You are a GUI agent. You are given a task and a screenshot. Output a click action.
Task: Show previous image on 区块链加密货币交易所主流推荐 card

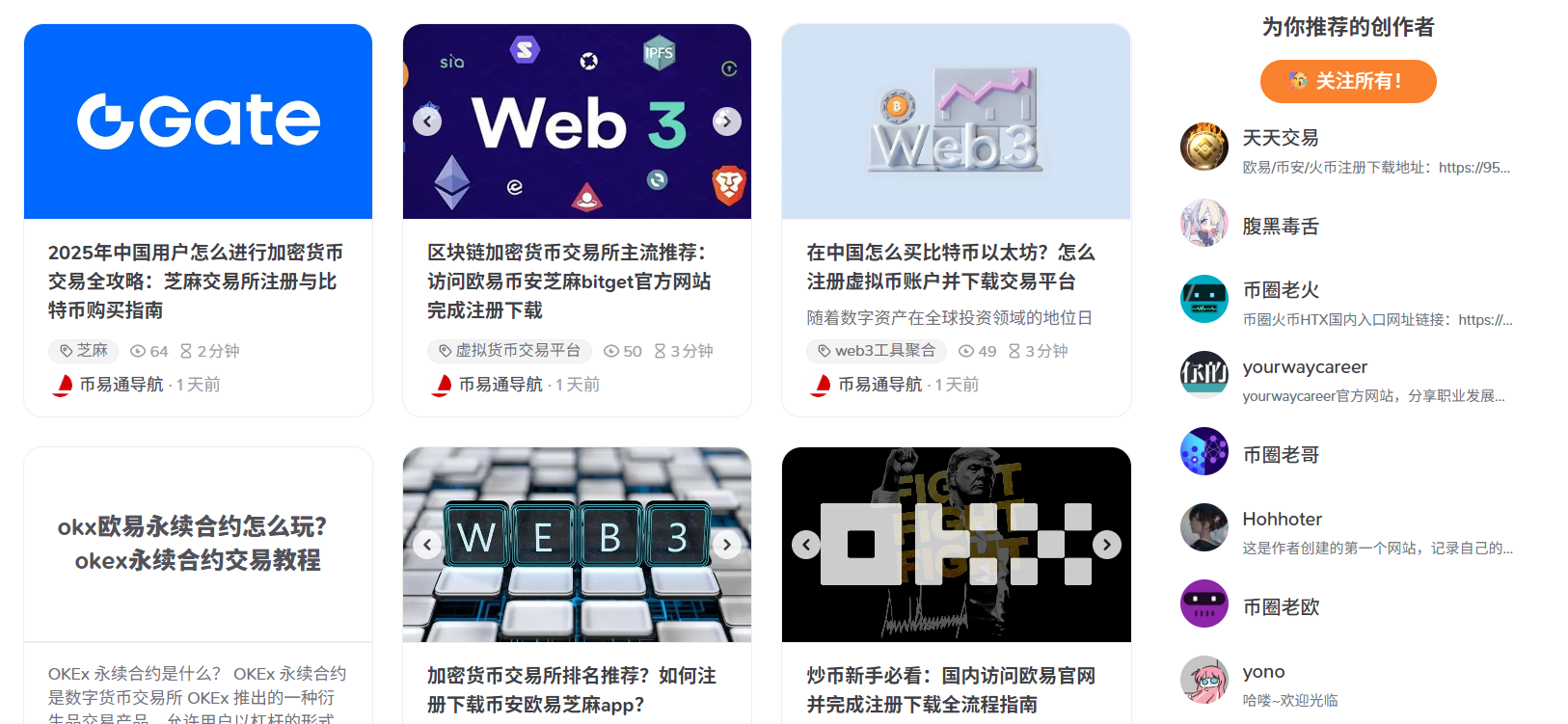[x=427, y=121]
